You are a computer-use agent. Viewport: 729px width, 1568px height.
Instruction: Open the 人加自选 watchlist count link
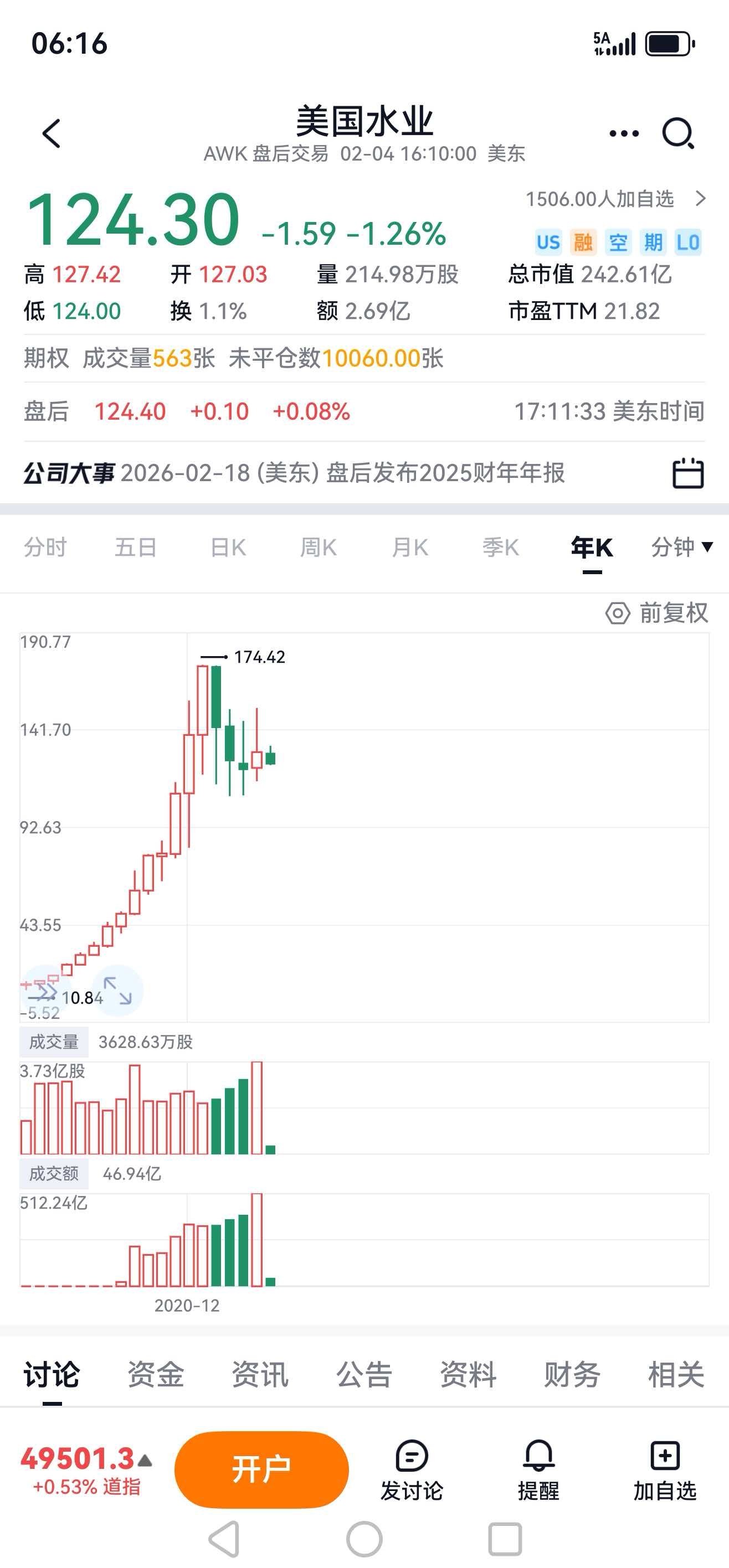(615, 199)
